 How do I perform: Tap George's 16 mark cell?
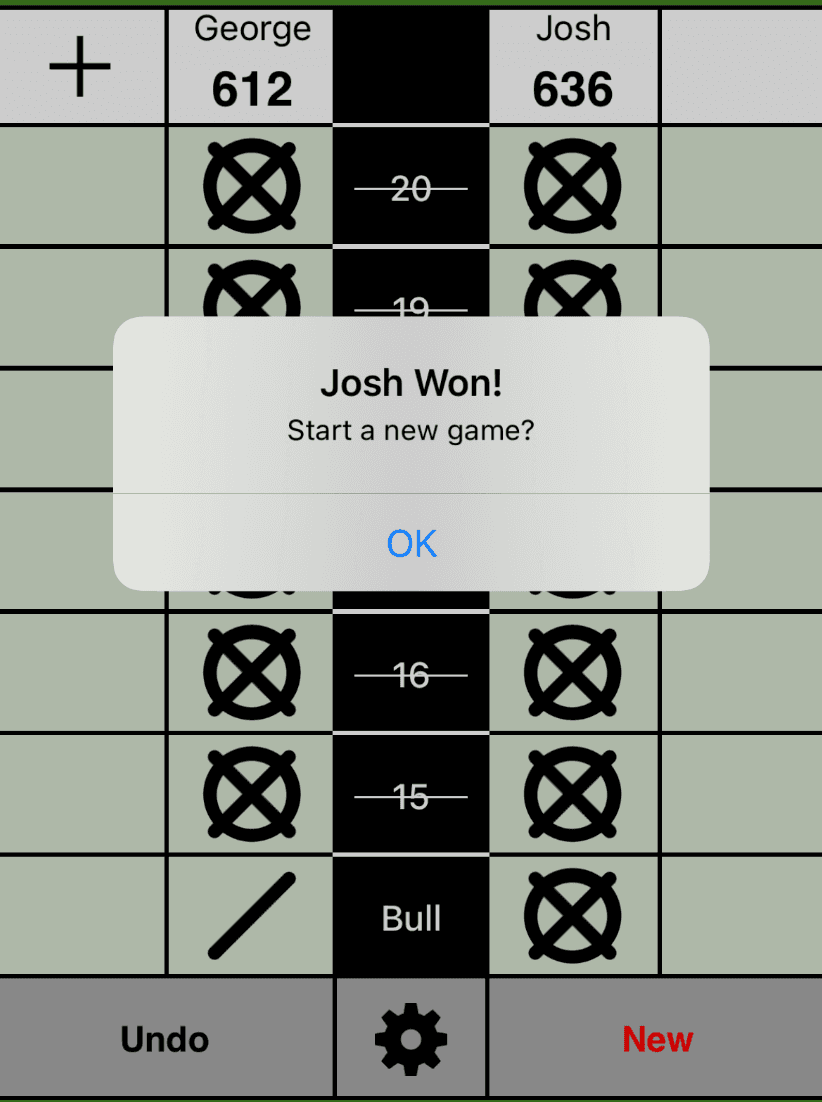pyautogui.click(x=251, y=674)
